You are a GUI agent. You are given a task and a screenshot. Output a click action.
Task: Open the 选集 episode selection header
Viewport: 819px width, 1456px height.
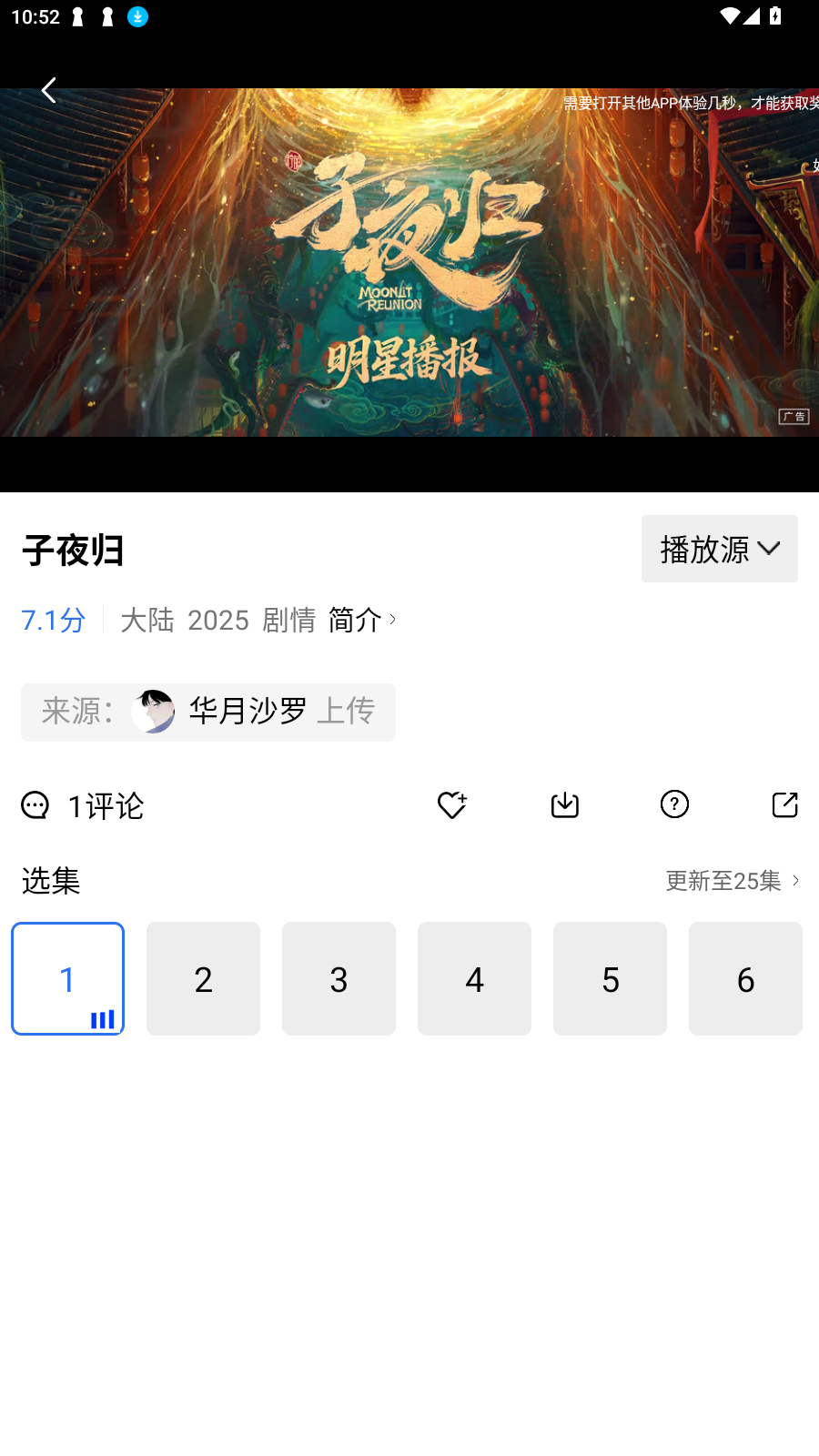[x=50, y=880]
